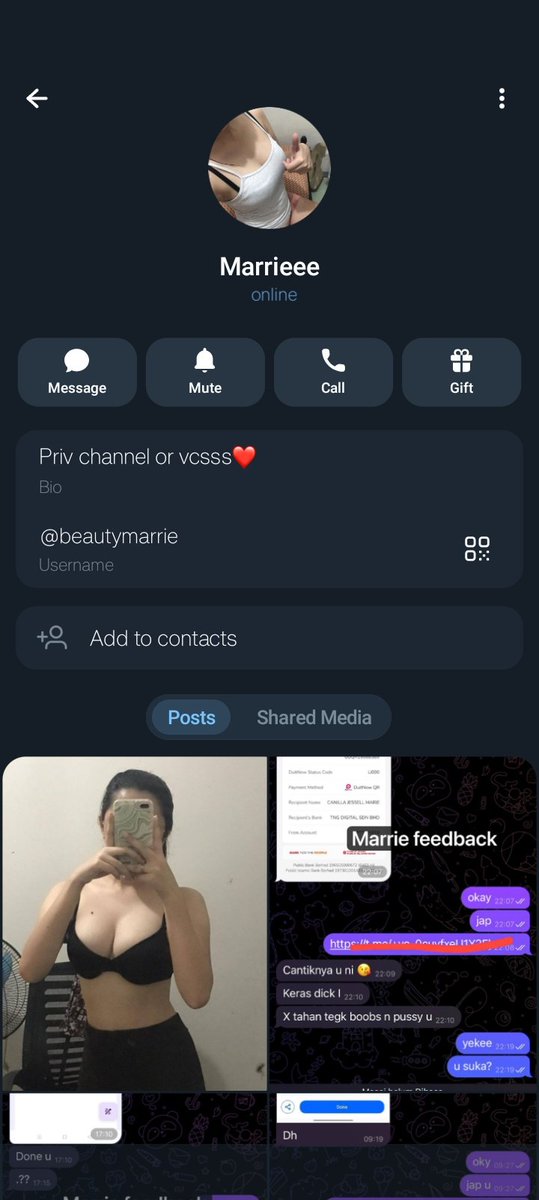Open the first post in the grid
Viewport: 539px width, 1200px height.
tap(135, 923)
